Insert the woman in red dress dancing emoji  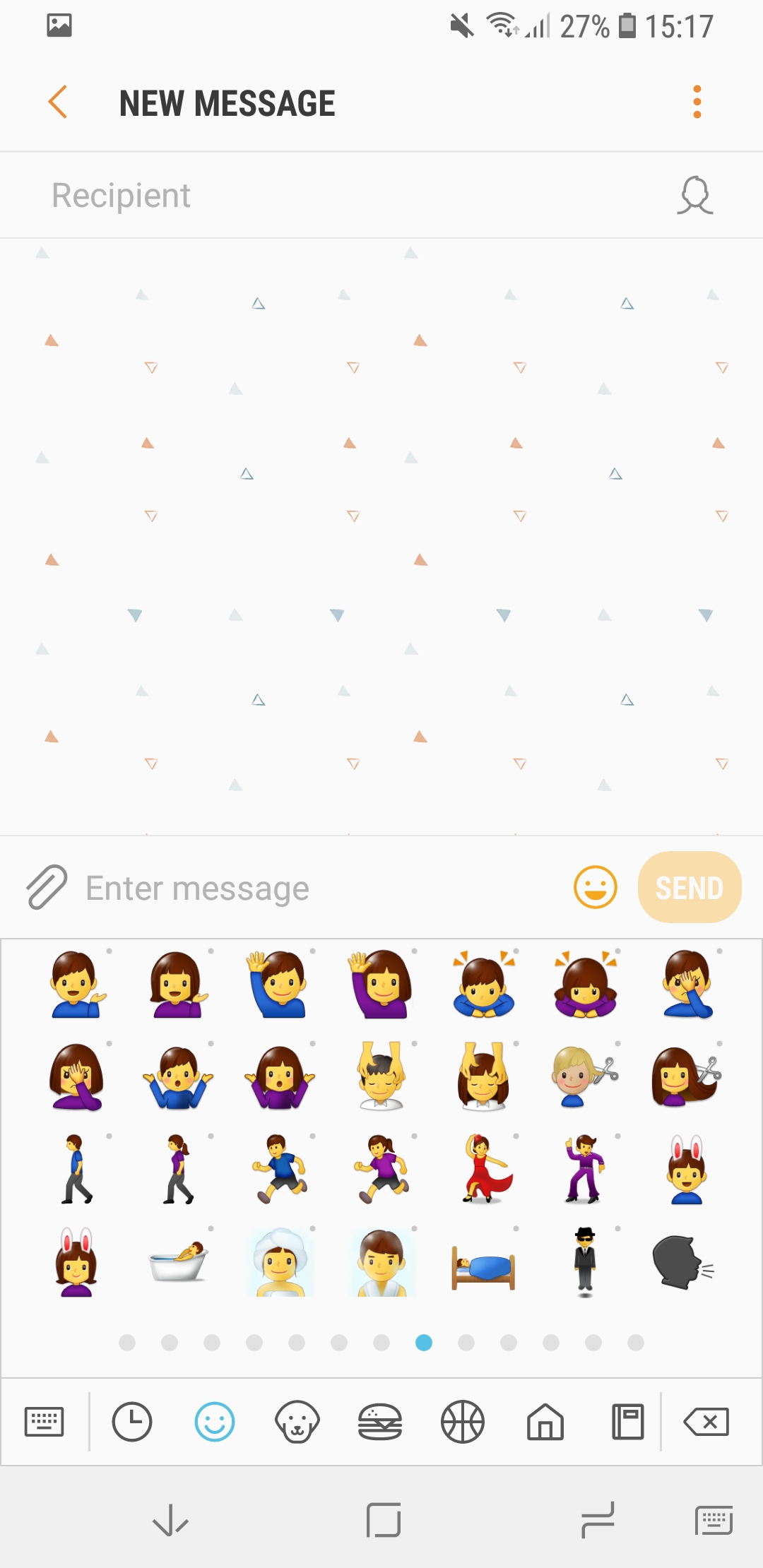click(485, 1169)
